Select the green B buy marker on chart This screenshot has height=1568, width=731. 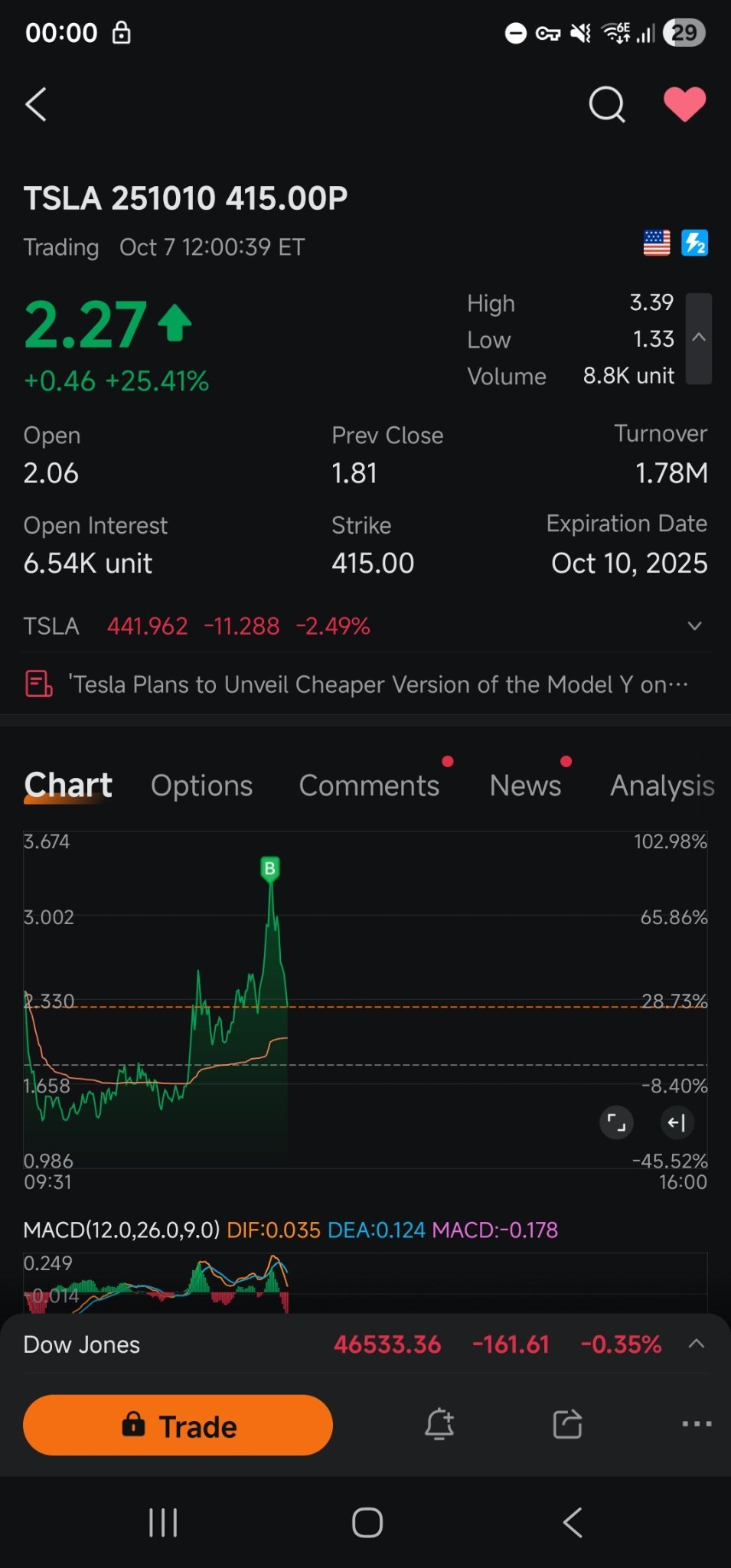(x=270, y=868)
